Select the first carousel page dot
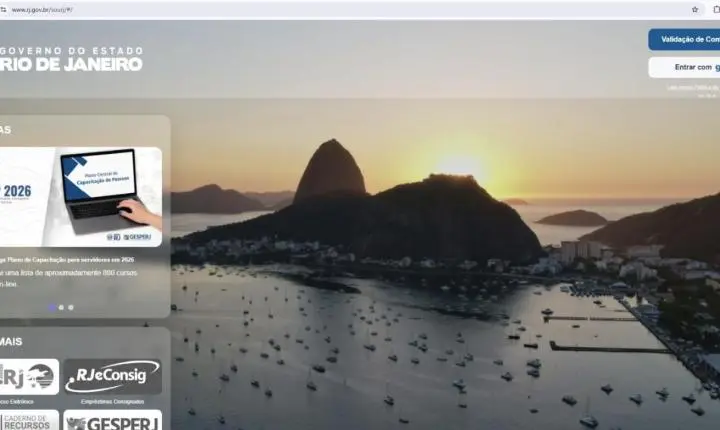This screenshot has width=720, height=430. pos(52,307)
